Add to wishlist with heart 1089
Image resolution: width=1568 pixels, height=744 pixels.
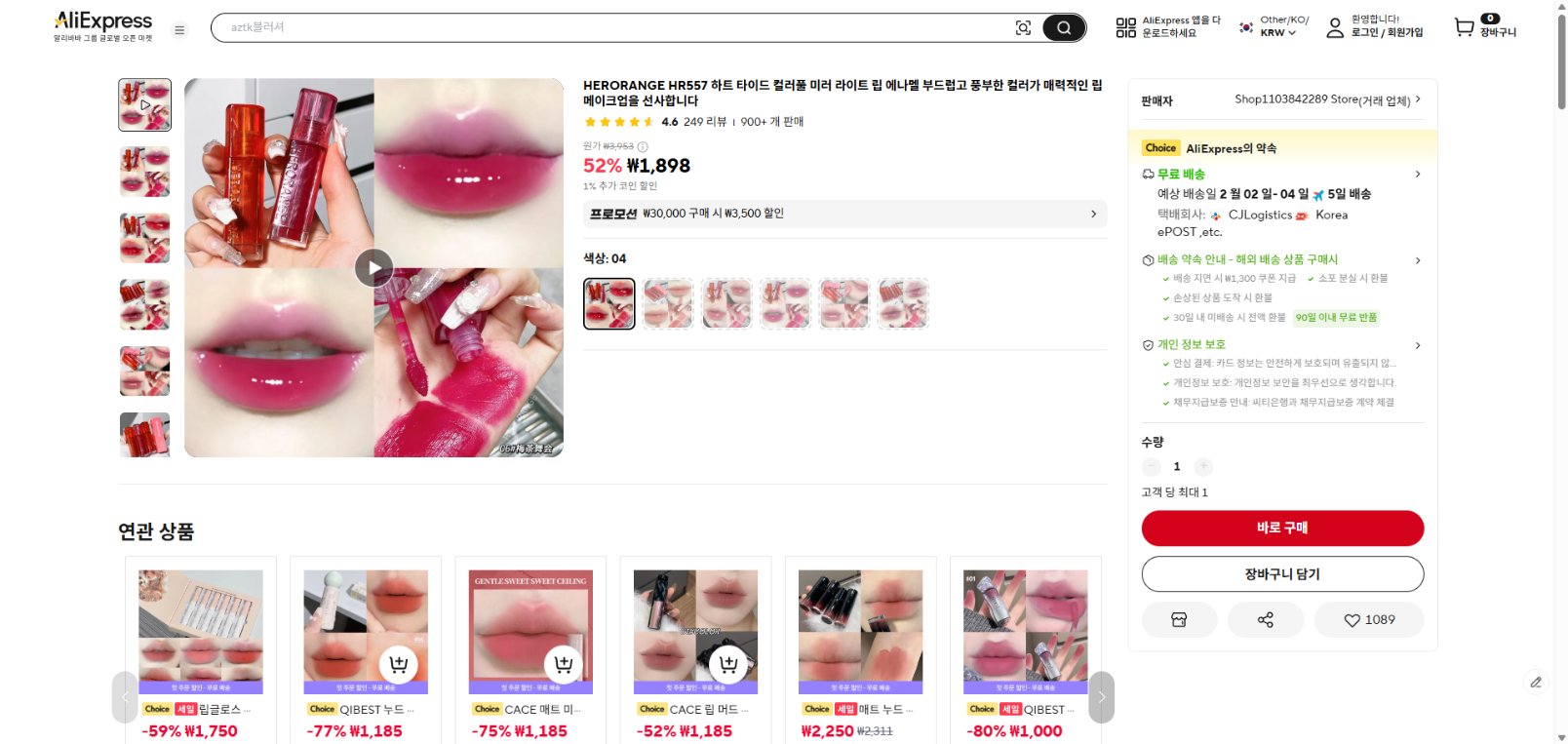(1369, 620)
